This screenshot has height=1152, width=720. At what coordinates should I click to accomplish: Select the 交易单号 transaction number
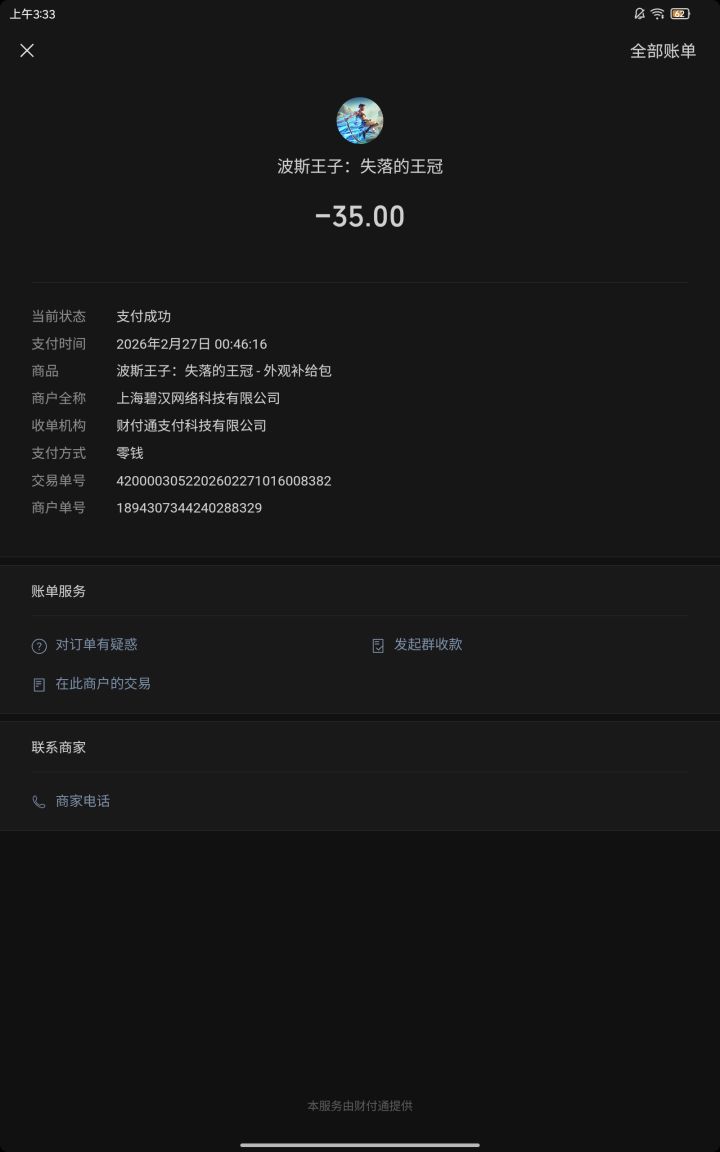231,480
